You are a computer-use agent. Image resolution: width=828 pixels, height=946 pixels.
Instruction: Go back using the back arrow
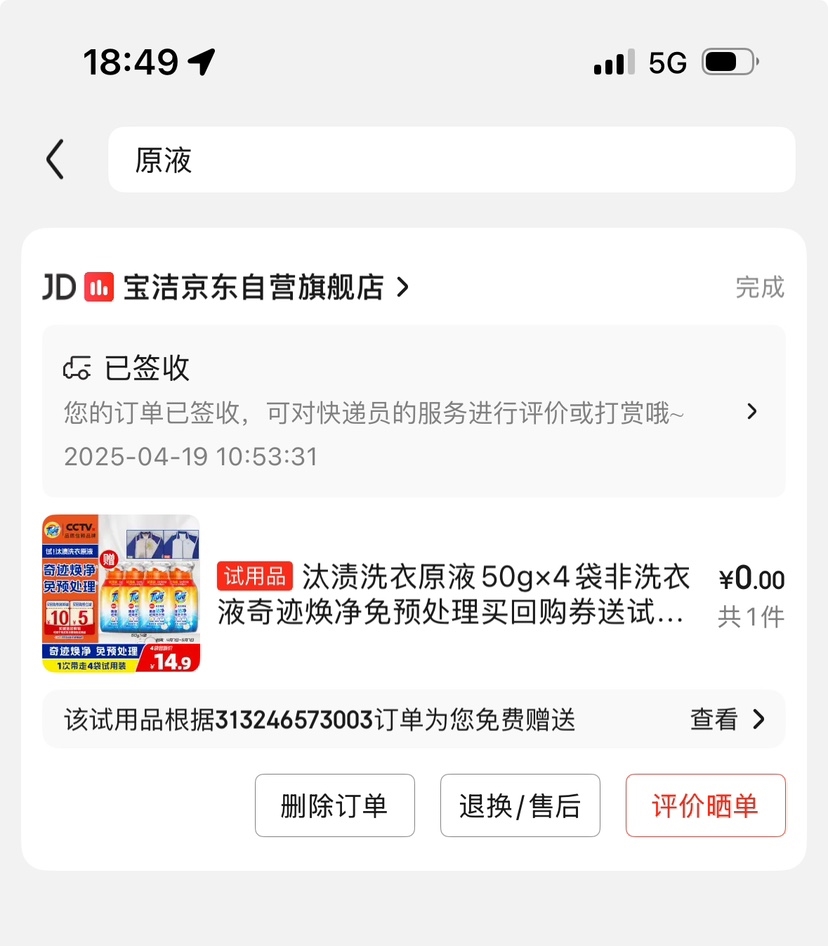click(55, 160)
